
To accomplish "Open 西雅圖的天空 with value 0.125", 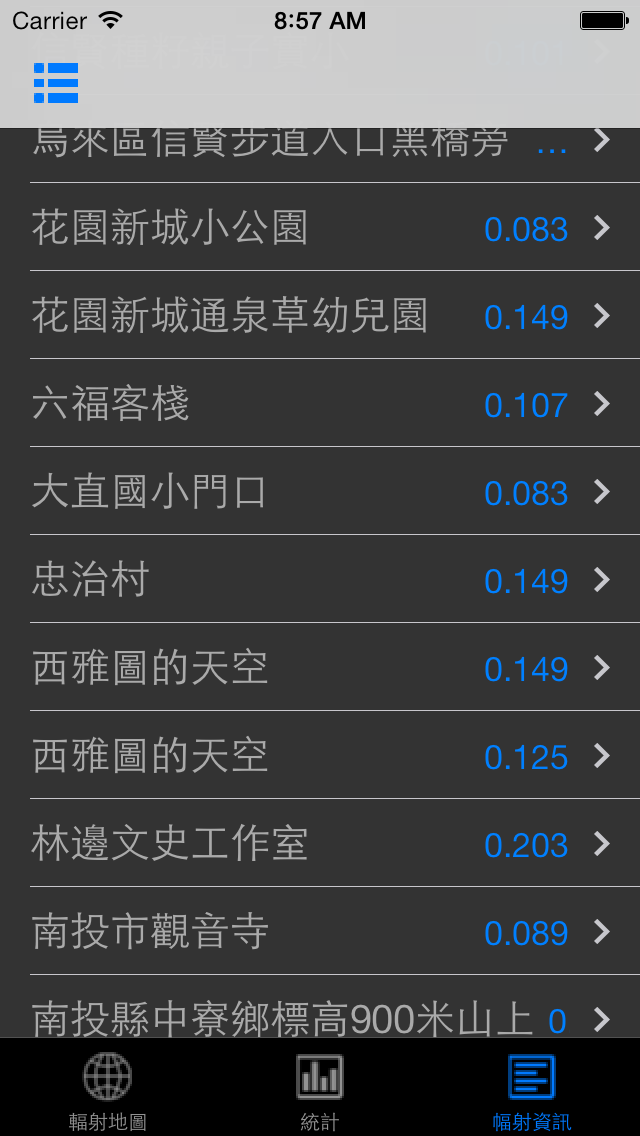I will click(320, 756).
